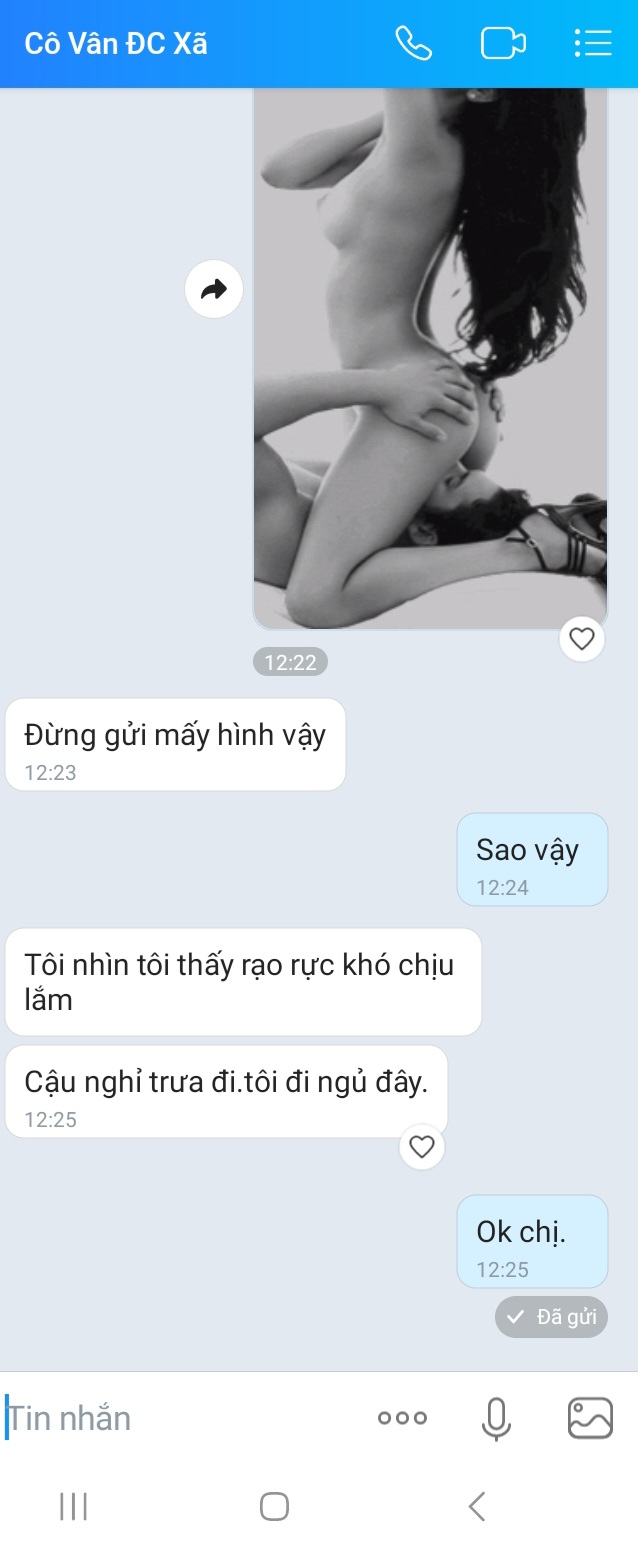Open the photo gallery picker
Image resolution: width=638 pixels, height=1553 pixels.
click(590, 1418)
